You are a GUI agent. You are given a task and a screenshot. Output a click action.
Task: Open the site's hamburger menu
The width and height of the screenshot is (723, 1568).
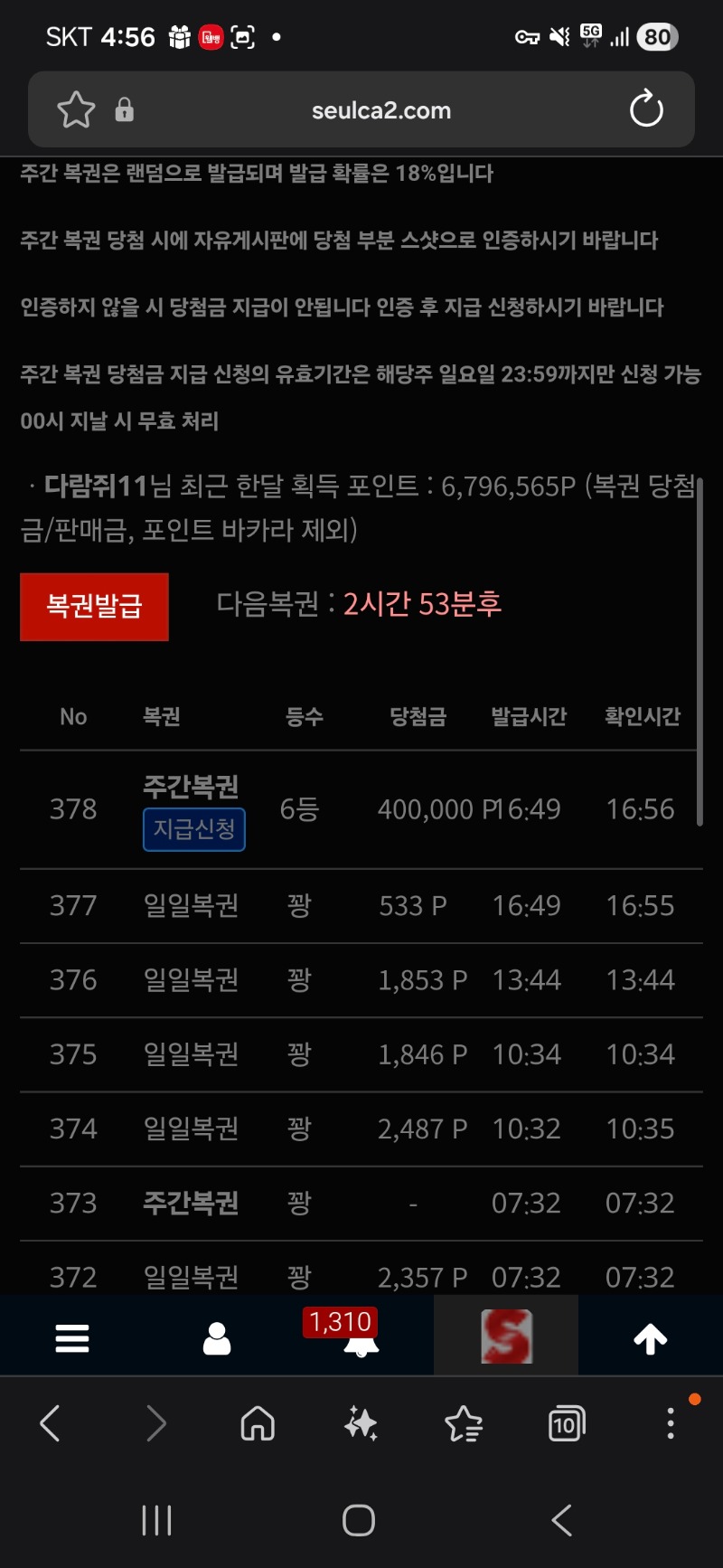coord(72,1337)
